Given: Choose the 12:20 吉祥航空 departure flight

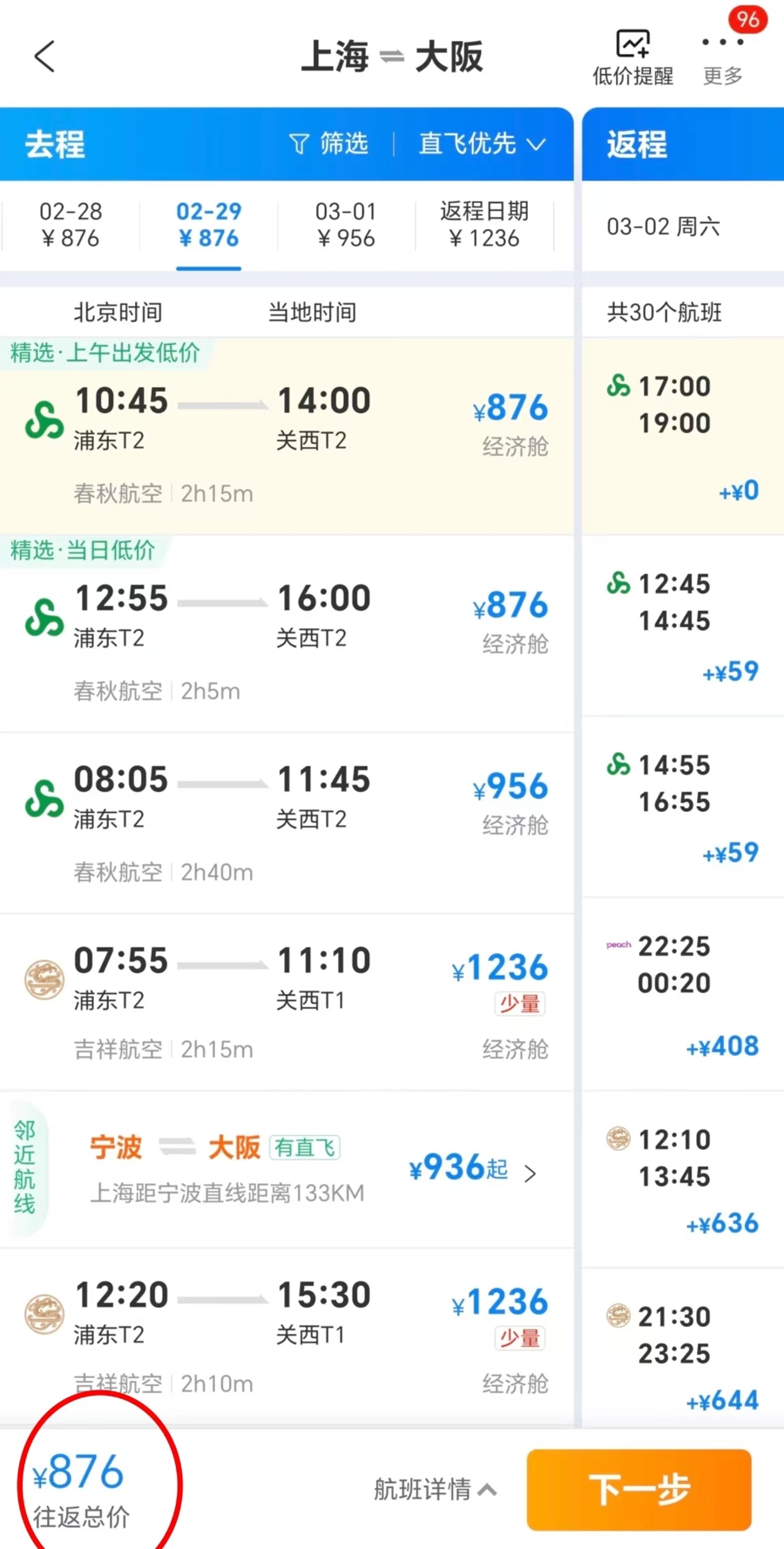Looking at the screenshot, I should [x=287, y=1336].
